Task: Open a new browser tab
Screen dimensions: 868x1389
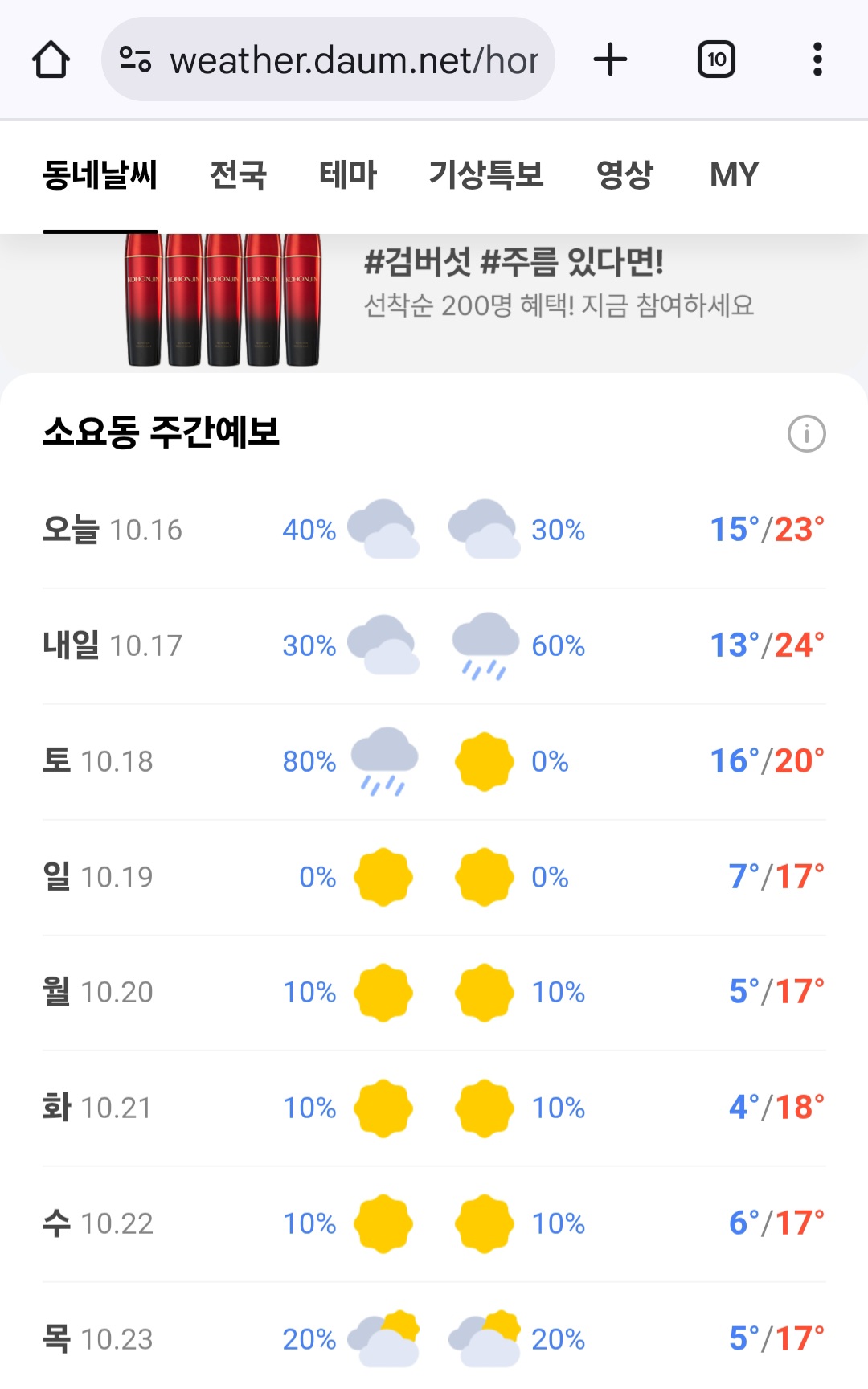Action: [x=610, y=59]
